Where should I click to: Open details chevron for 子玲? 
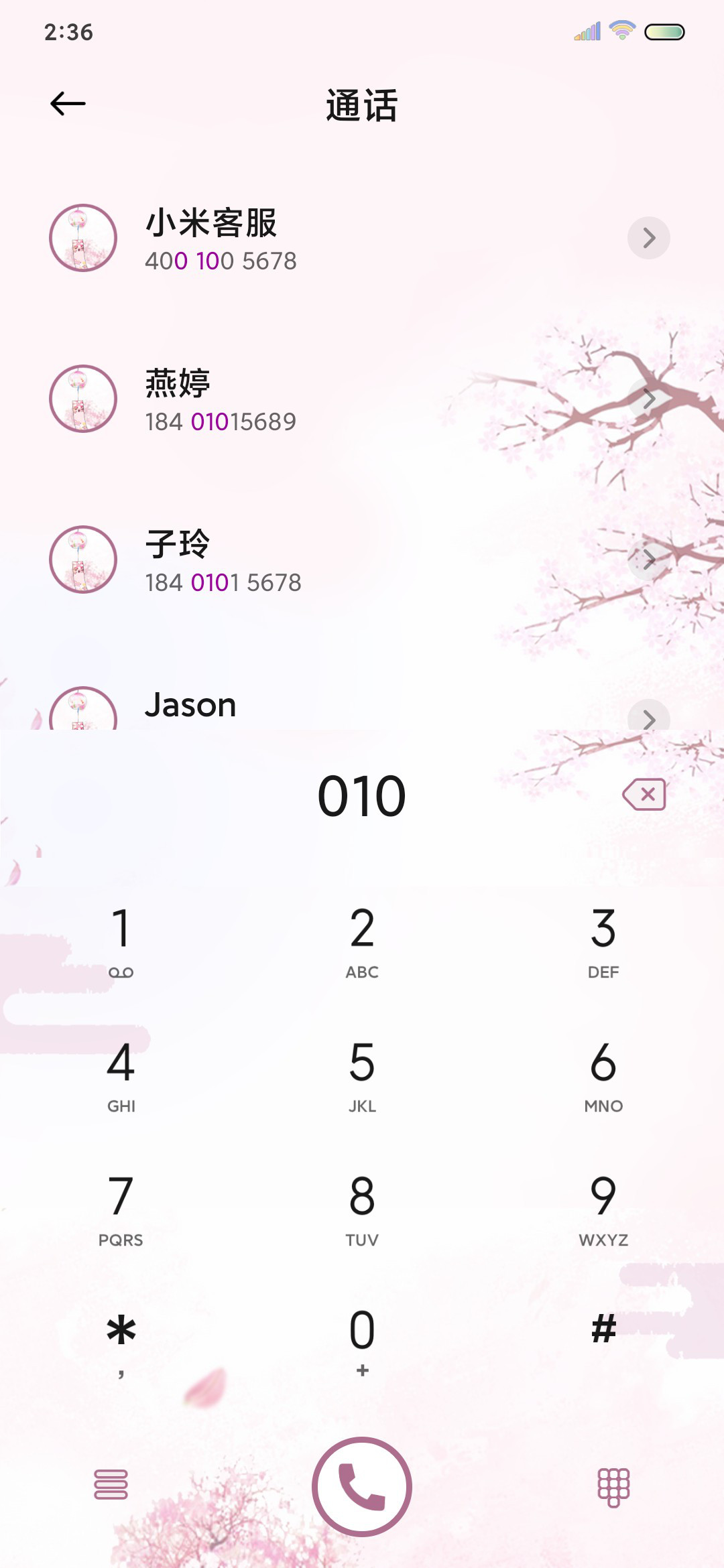click(648, 560)
